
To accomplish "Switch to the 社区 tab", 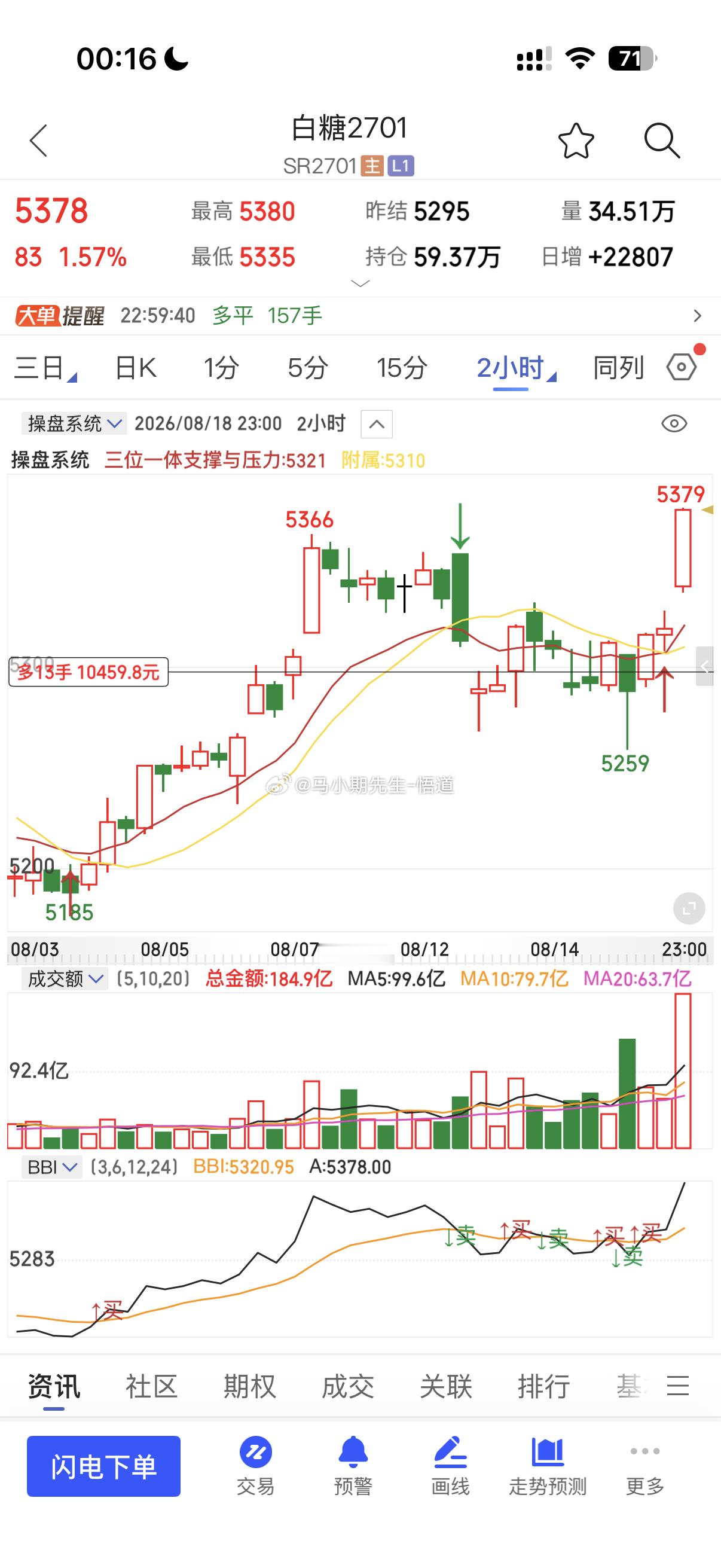I will pos(151,1386).
